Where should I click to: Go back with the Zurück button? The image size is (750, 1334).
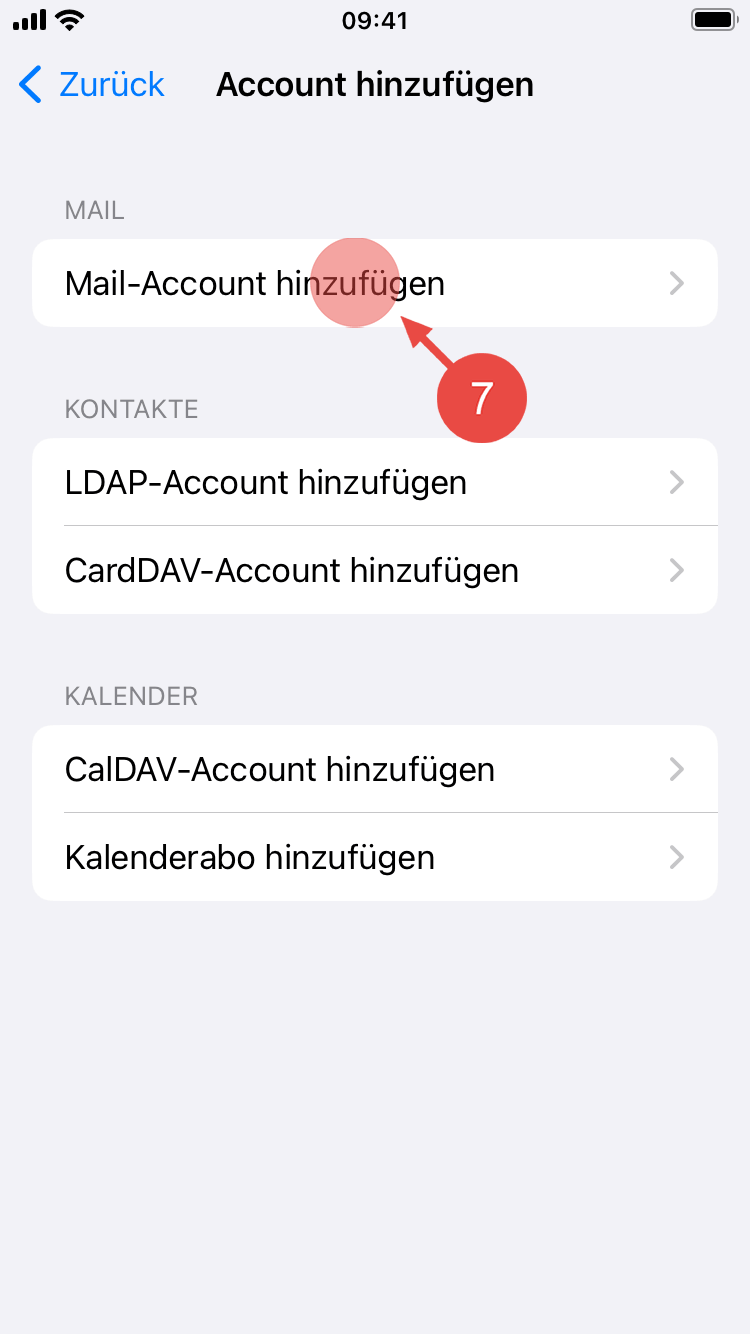click(x=92, y=85)
